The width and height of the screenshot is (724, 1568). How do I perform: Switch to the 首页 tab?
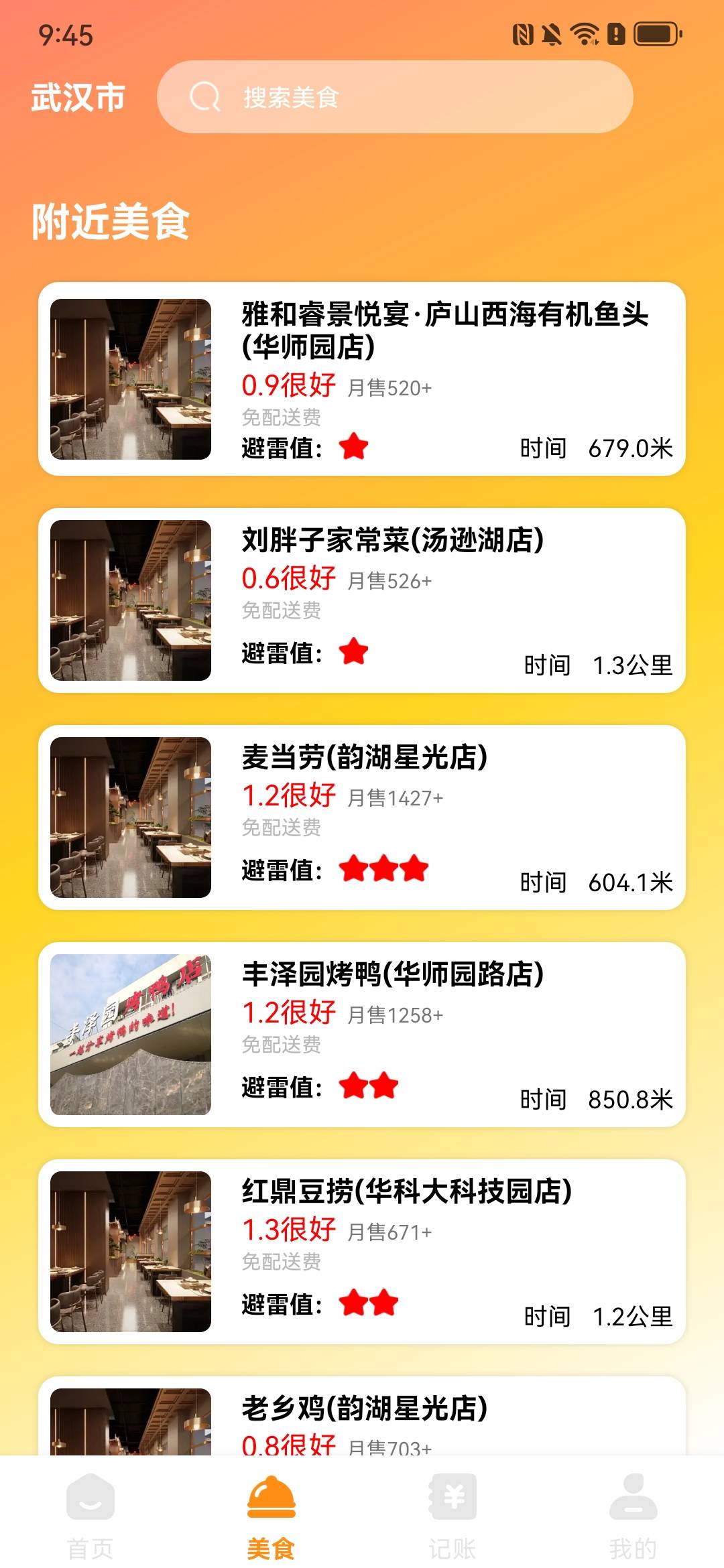90,1516
